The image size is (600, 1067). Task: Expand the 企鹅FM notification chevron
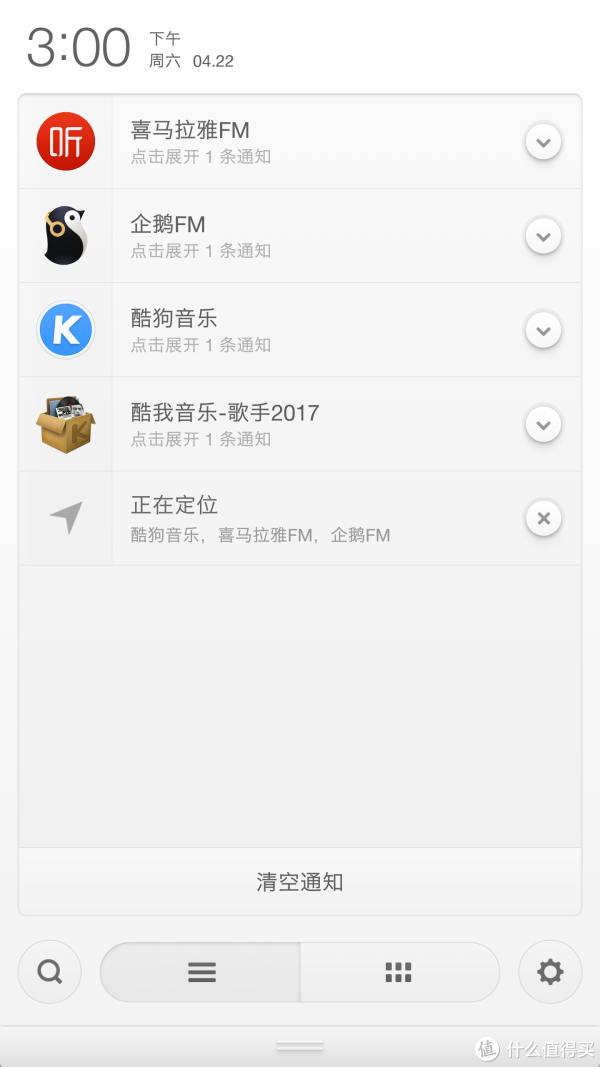543,236
